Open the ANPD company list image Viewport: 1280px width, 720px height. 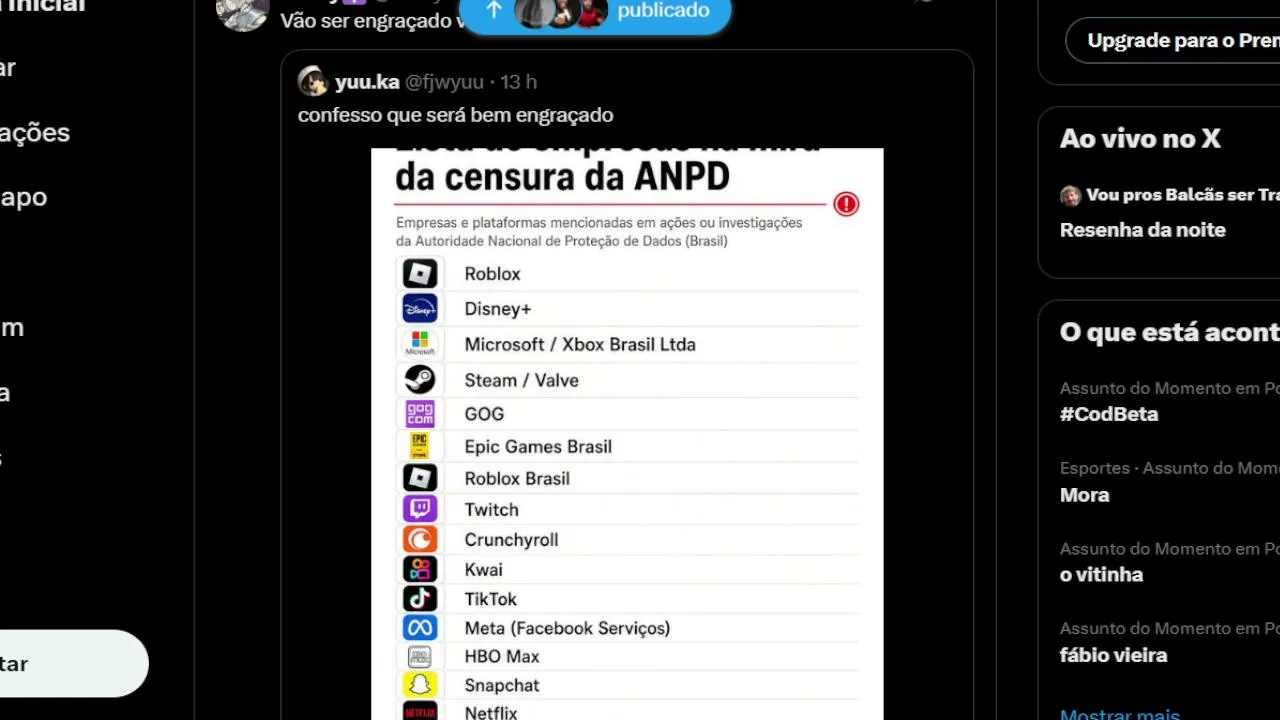627,434
